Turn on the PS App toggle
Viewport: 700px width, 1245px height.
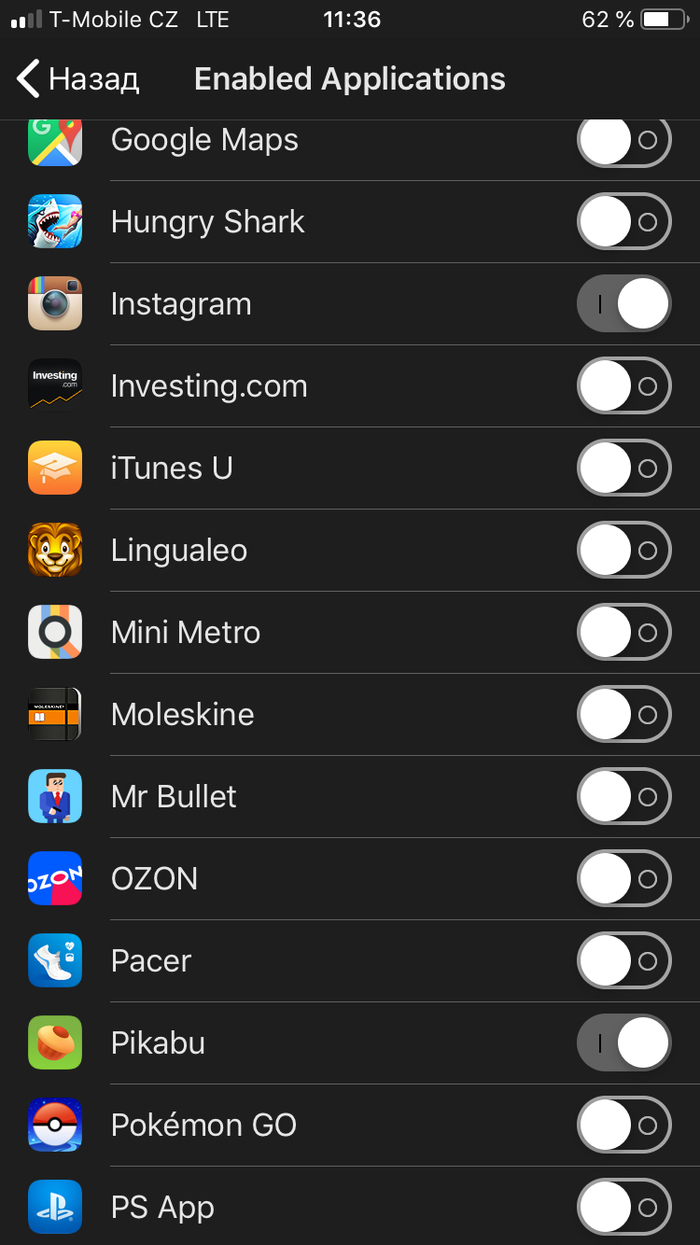[x=623, y=1206]
